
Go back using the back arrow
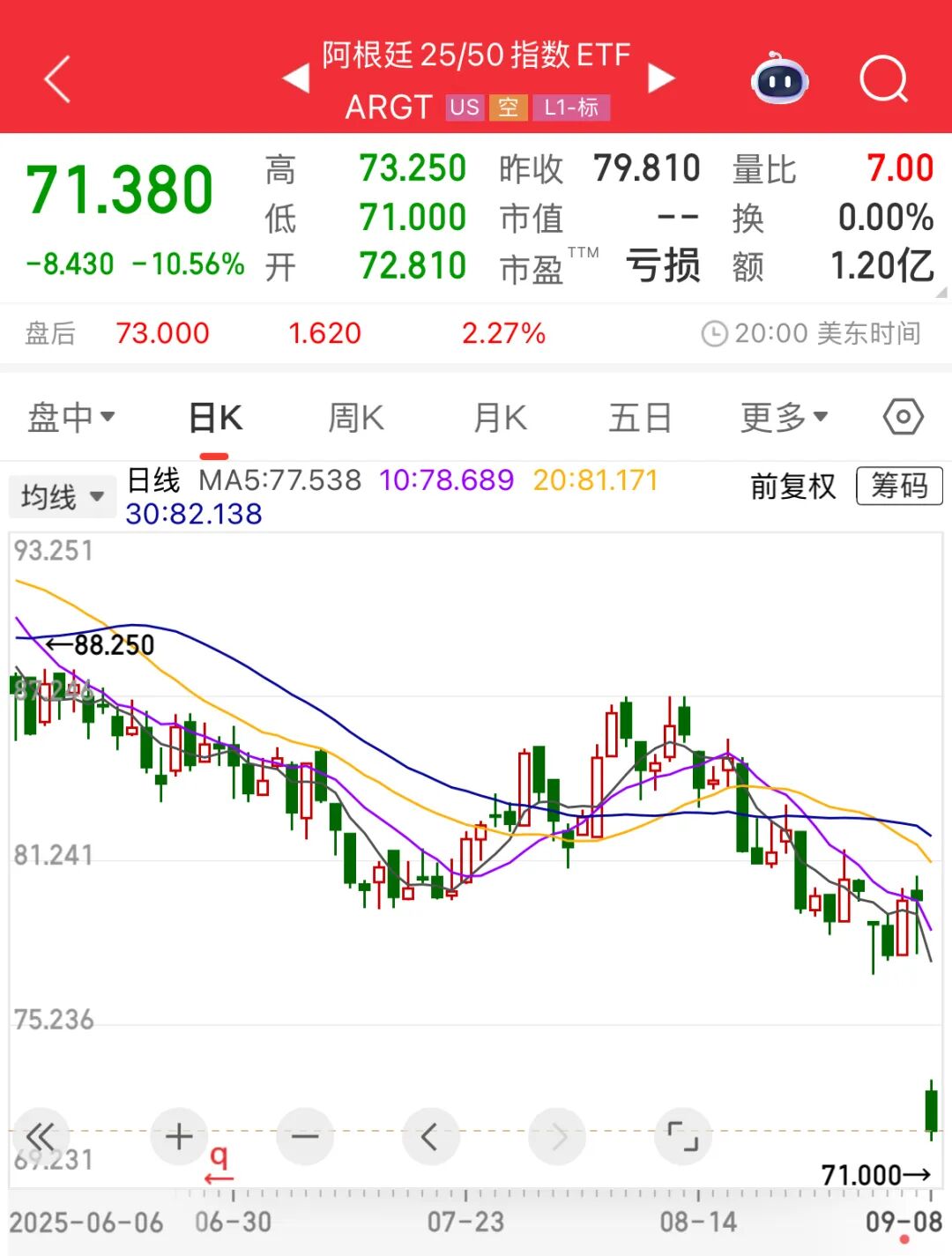point(56,80)
